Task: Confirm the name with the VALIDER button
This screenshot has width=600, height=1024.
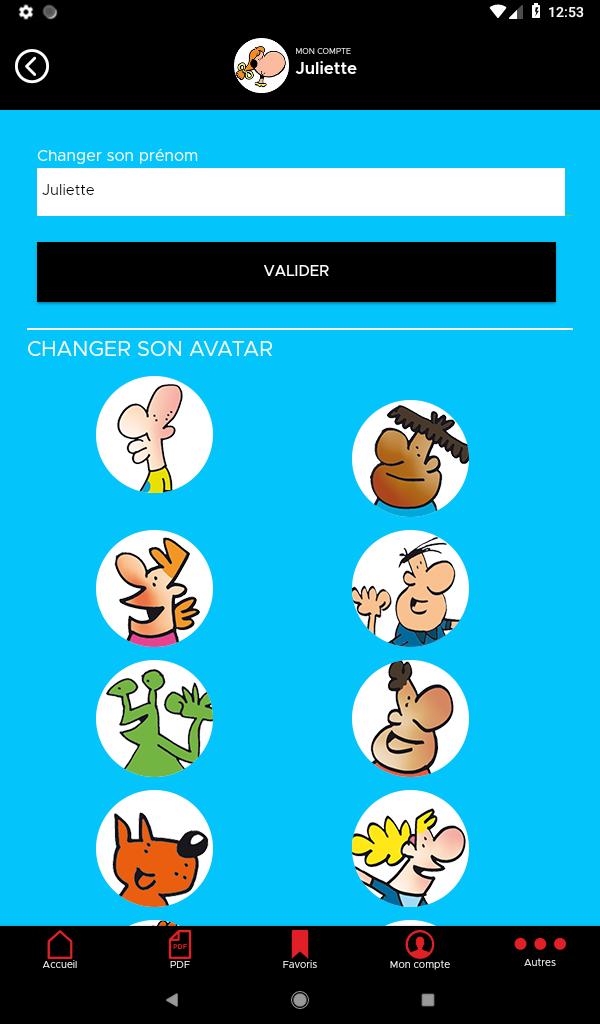Action: point(296,272)
